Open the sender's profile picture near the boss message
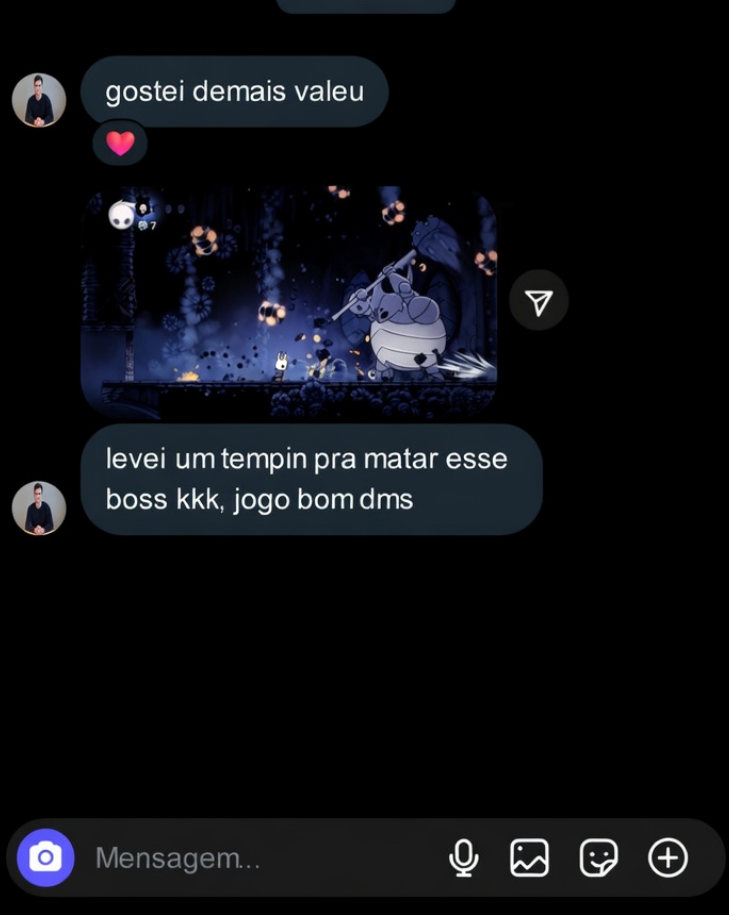The image size is (729, 915). click(x=38, y=508)
